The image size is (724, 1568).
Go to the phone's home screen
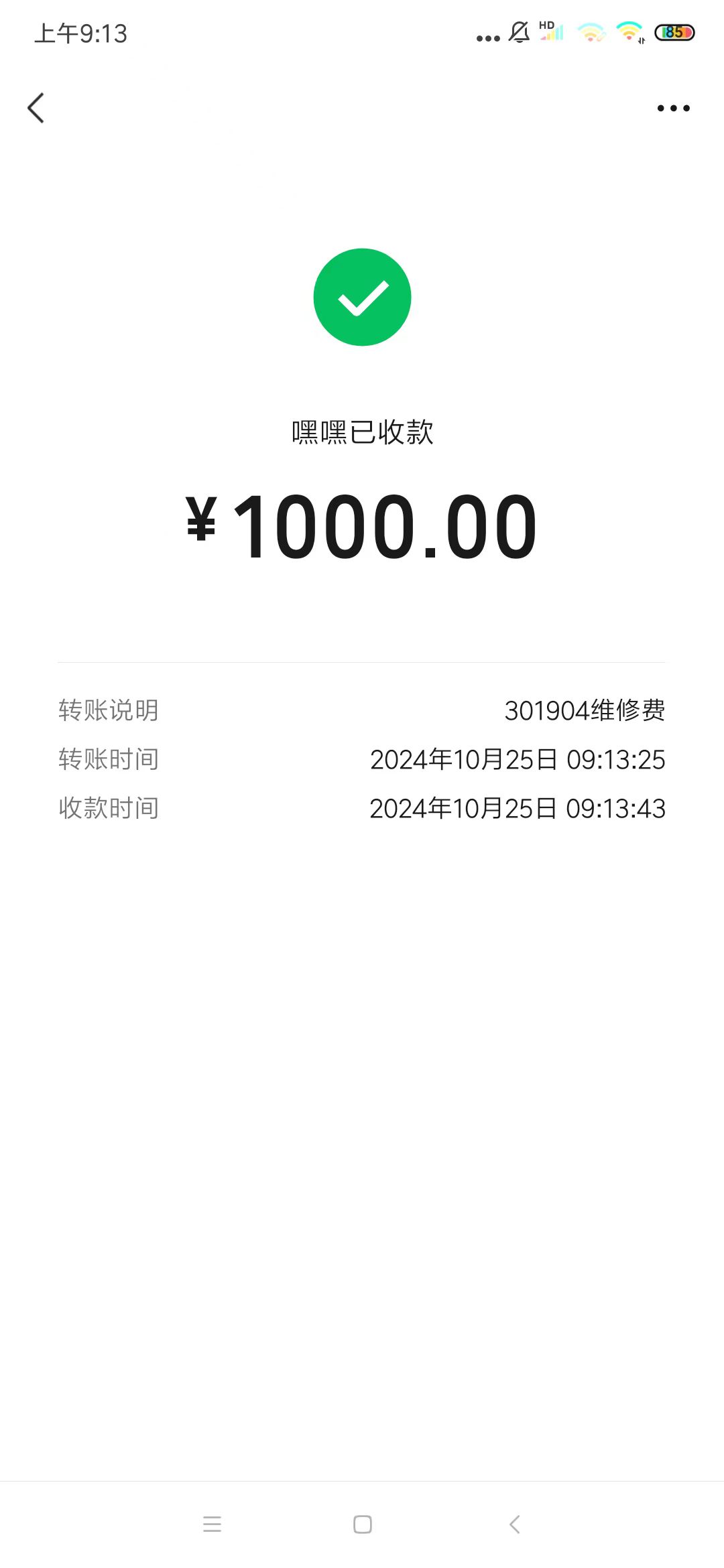363,1524
